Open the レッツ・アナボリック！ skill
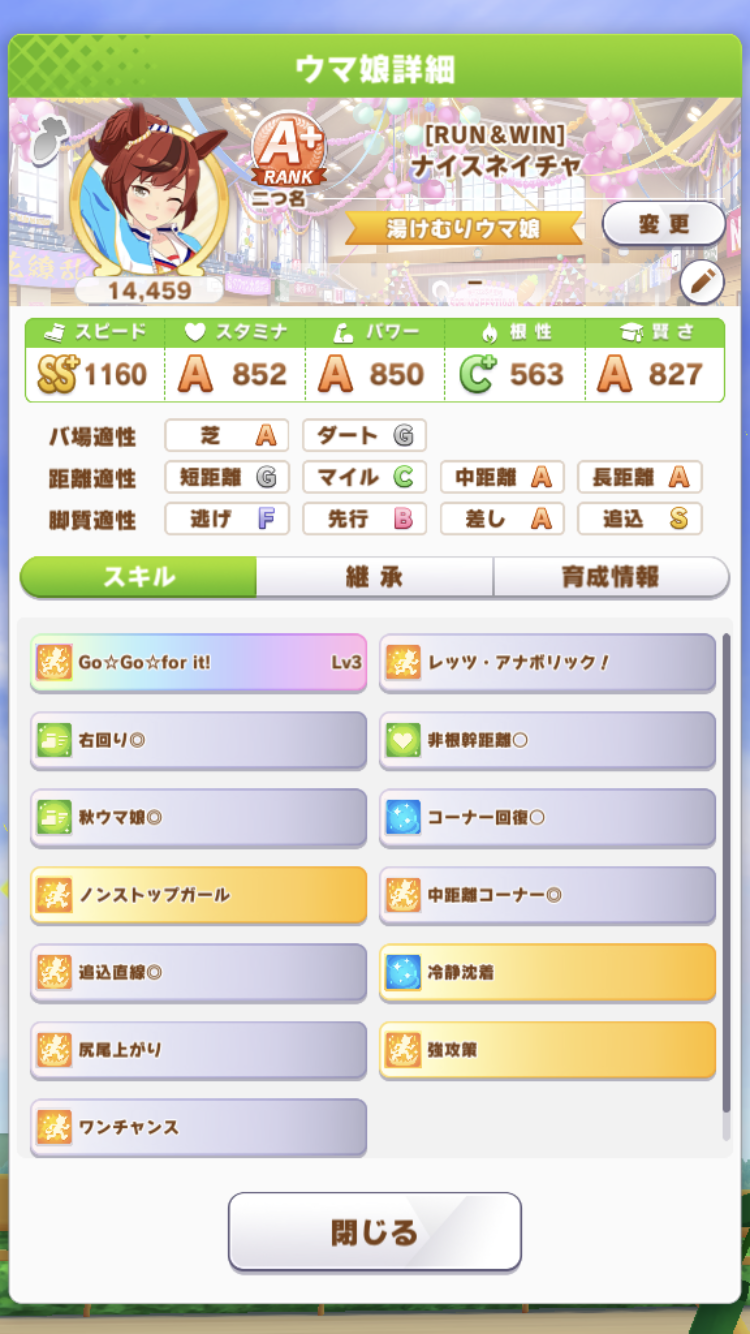This screenshot has height=1334, width=750. coord(547,662)
